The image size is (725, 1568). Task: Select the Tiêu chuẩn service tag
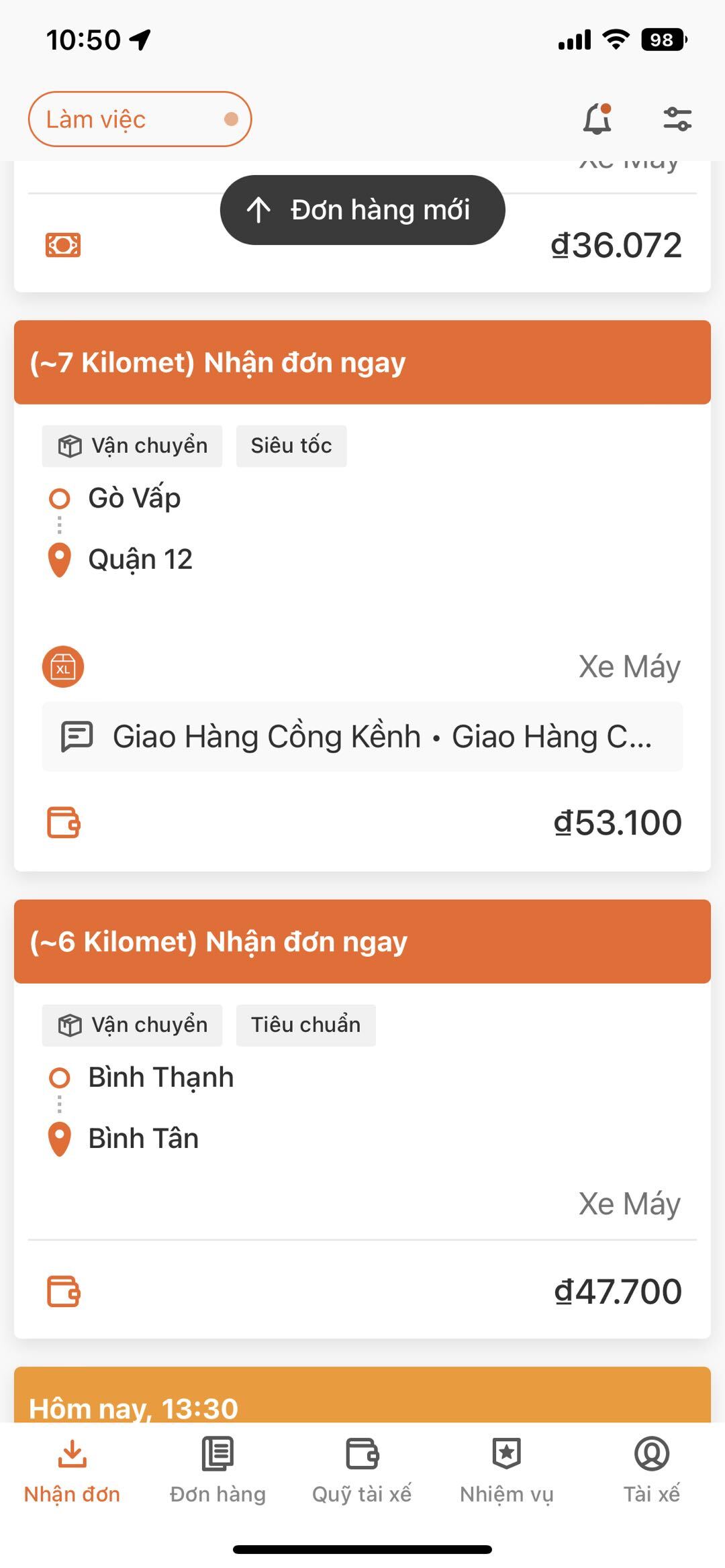click(305, 1025)
